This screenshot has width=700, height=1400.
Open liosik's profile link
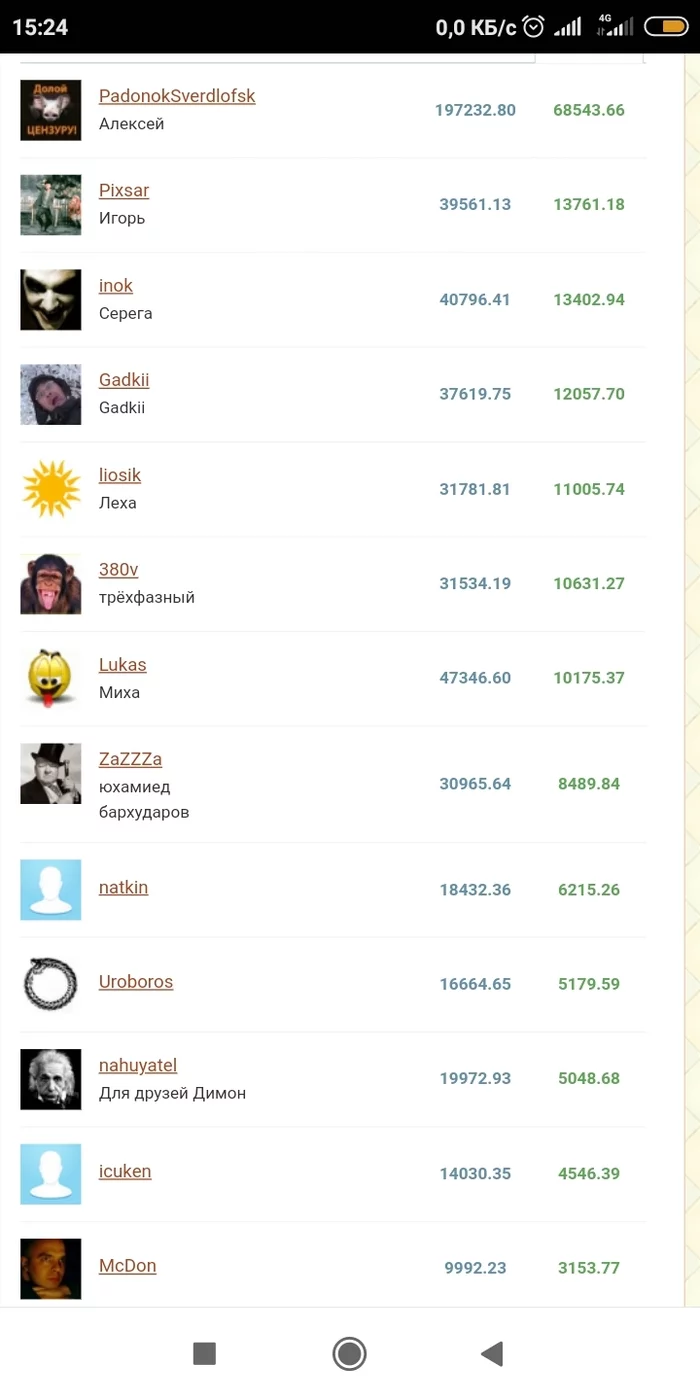click(120, 475)
